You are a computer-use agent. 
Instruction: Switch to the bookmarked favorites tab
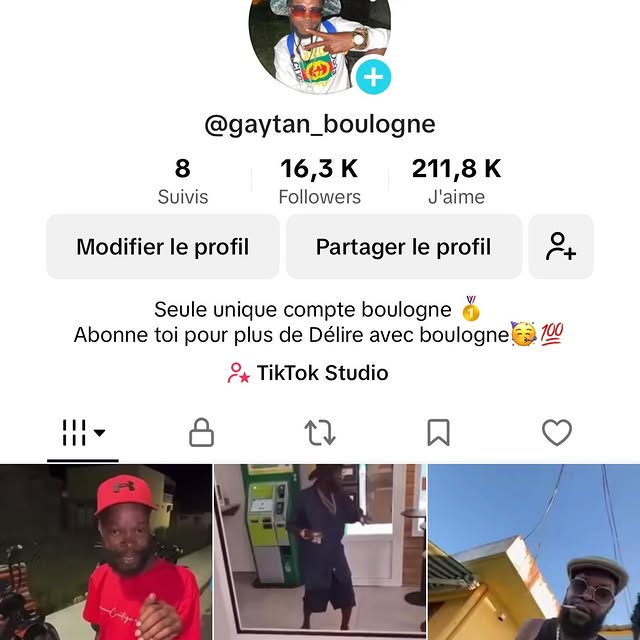point(438,433)
